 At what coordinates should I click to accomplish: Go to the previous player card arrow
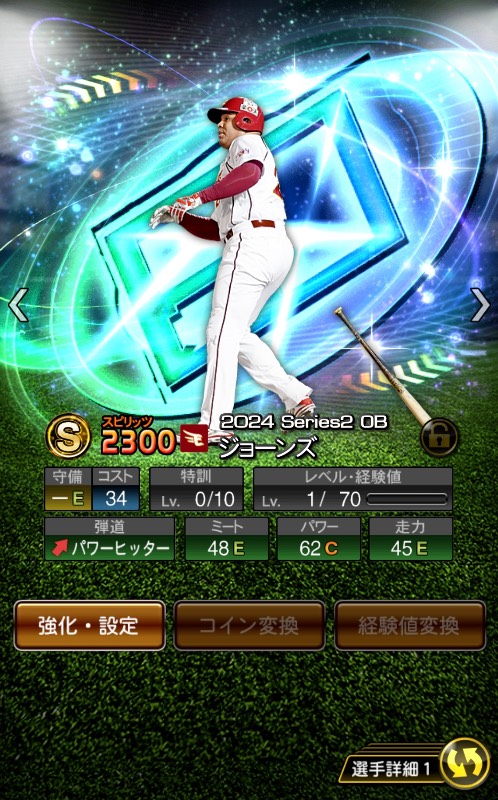tap(18, 305)
